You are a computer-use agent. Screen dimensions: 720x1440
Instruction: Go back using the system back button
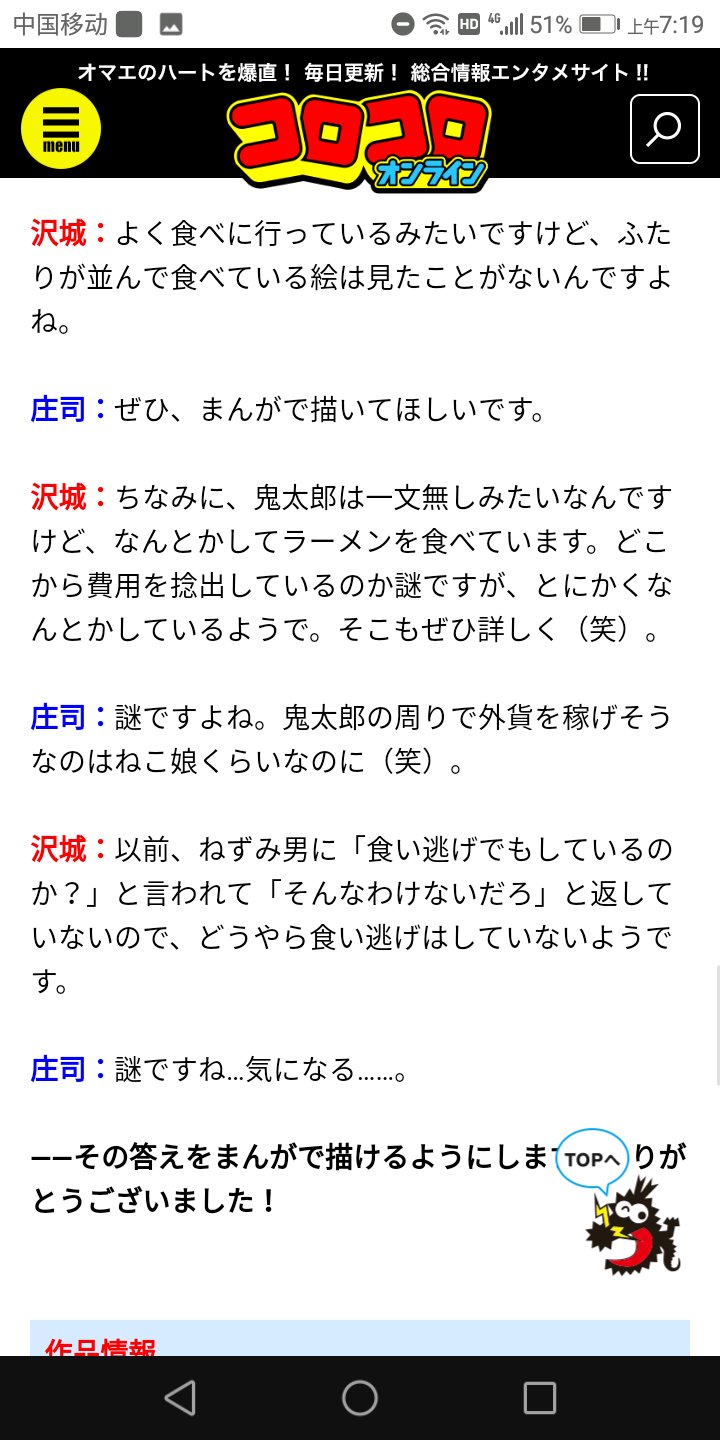coord(180,1398)
